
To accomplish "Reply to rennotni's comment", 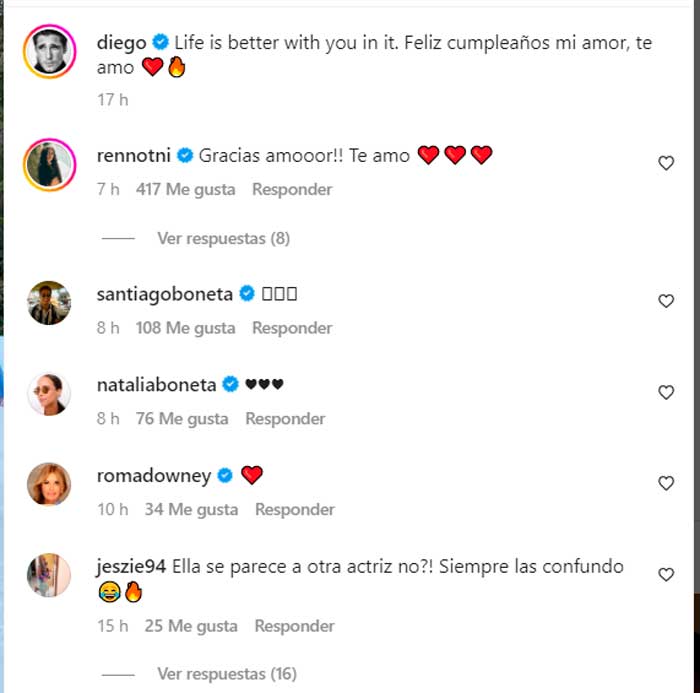I will [x=291, y=189].
